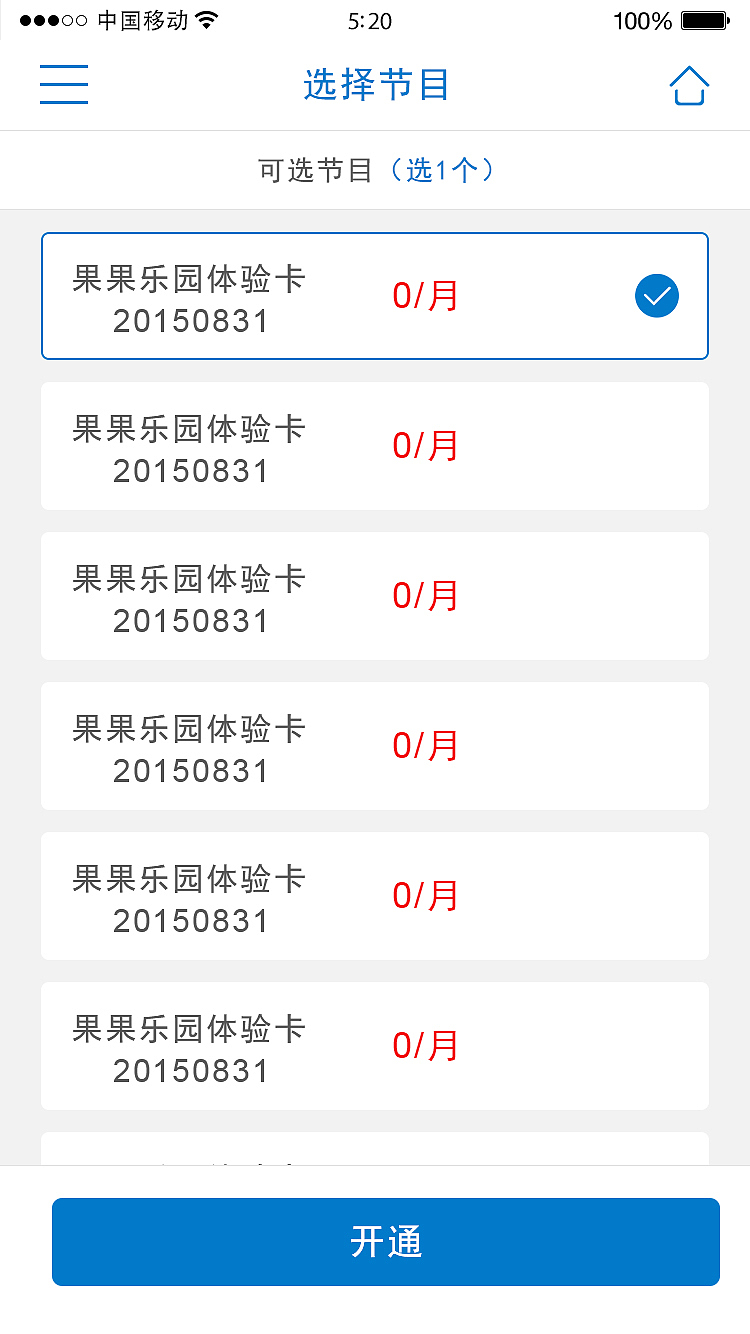Image resolution: width=750 pixels, height=1334 pixels.
Task: Tap the 选择节目 title text
Action: click(x=375, y=86)
